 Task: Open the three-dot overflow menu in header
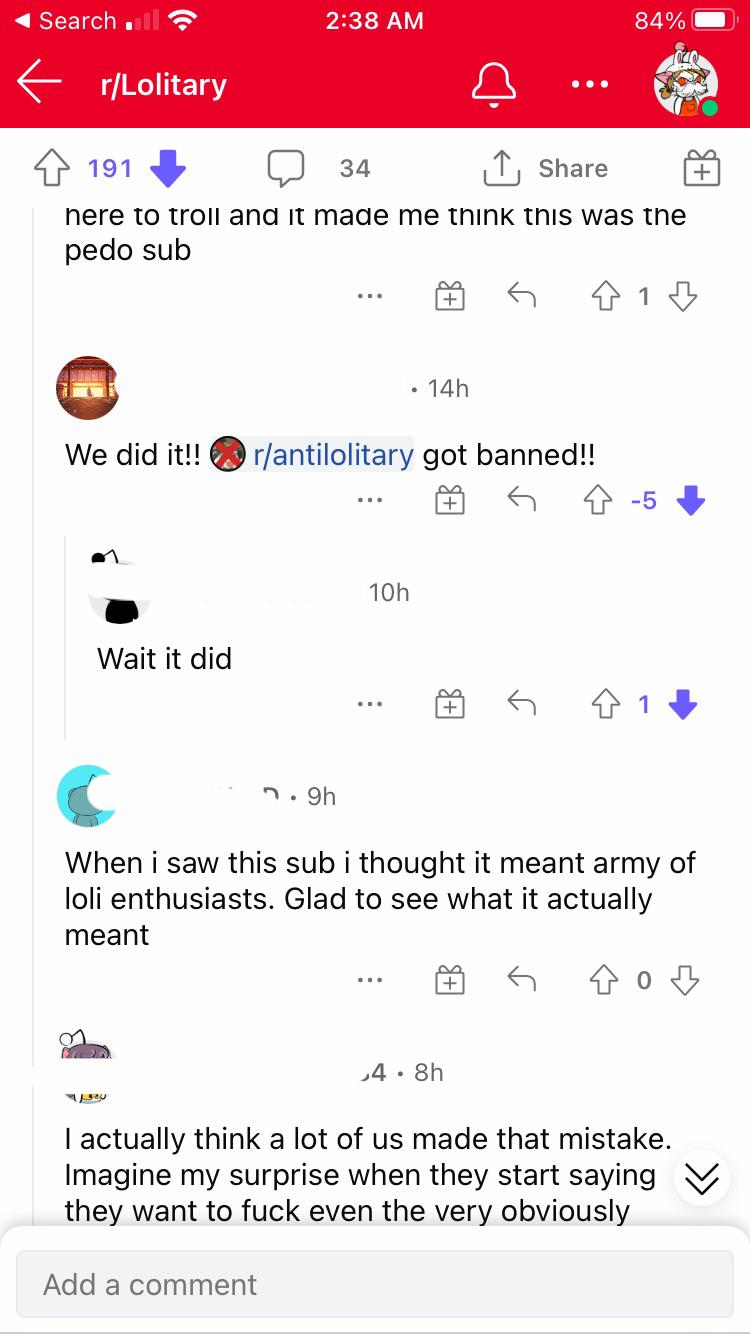coord(590,85)
